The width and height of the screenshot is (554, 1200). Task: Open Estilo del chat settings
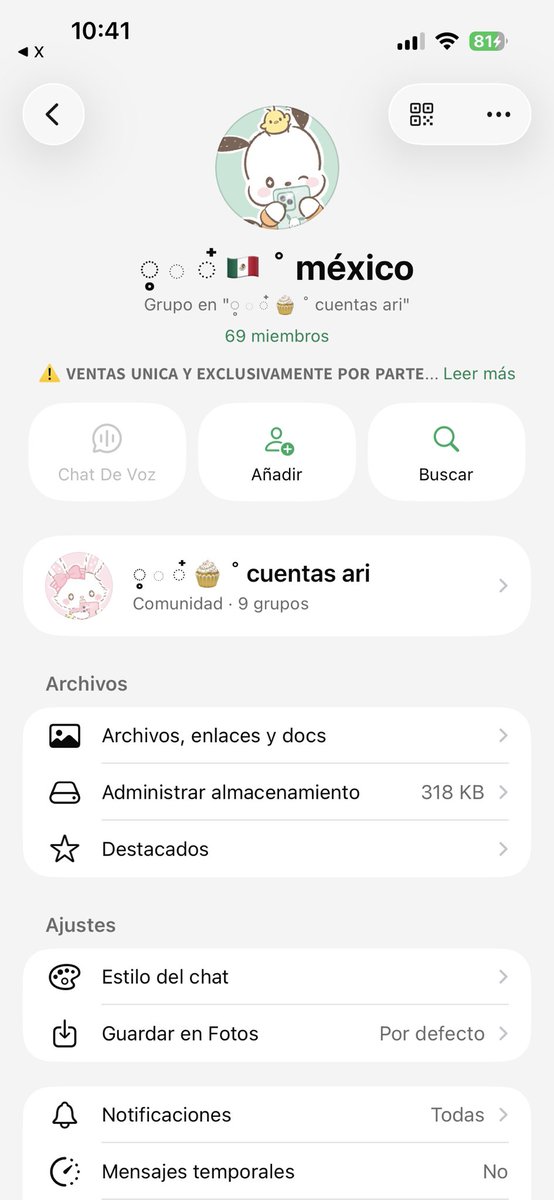277,977
